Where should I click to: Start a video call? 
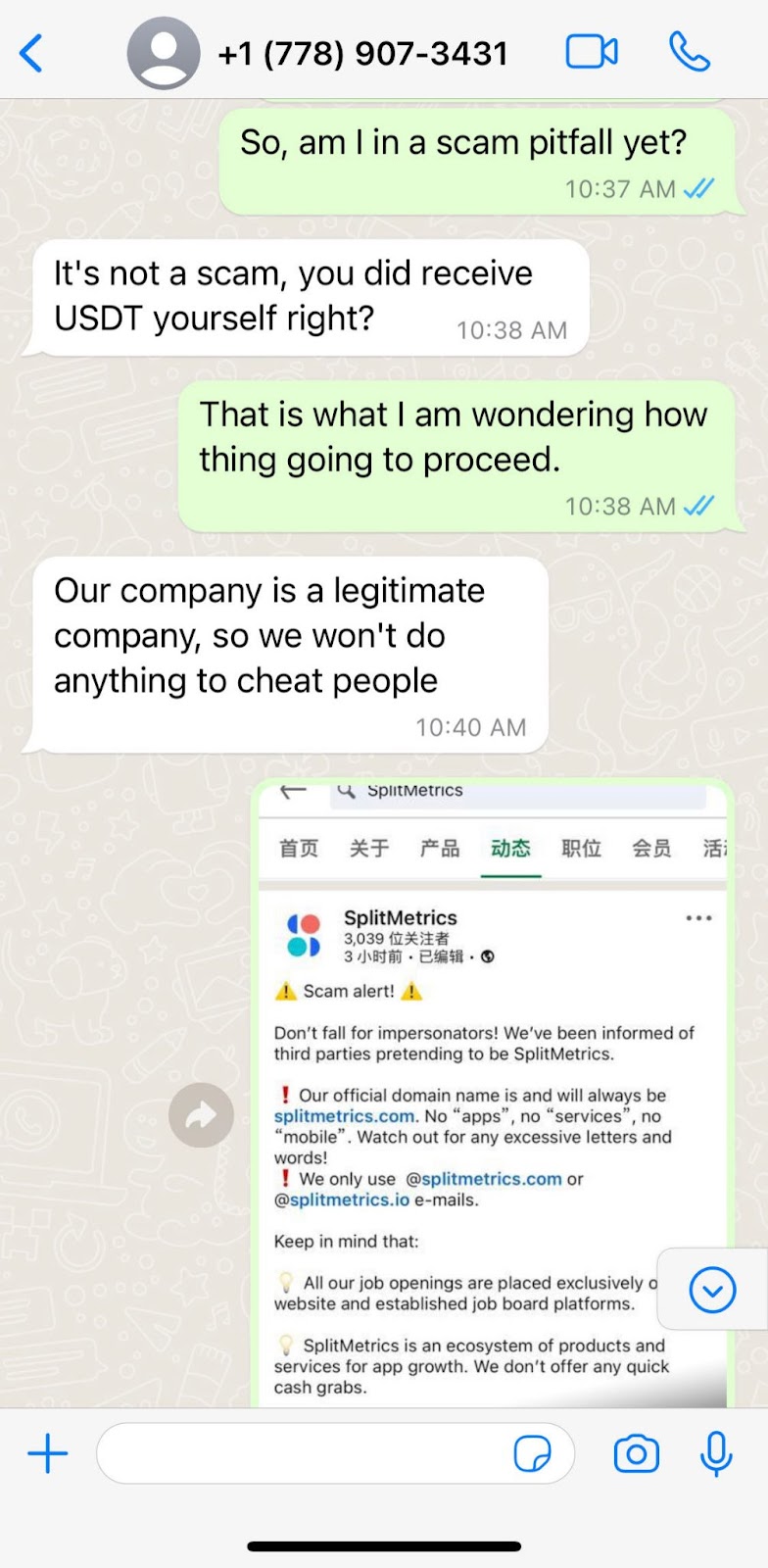point(592,52)
